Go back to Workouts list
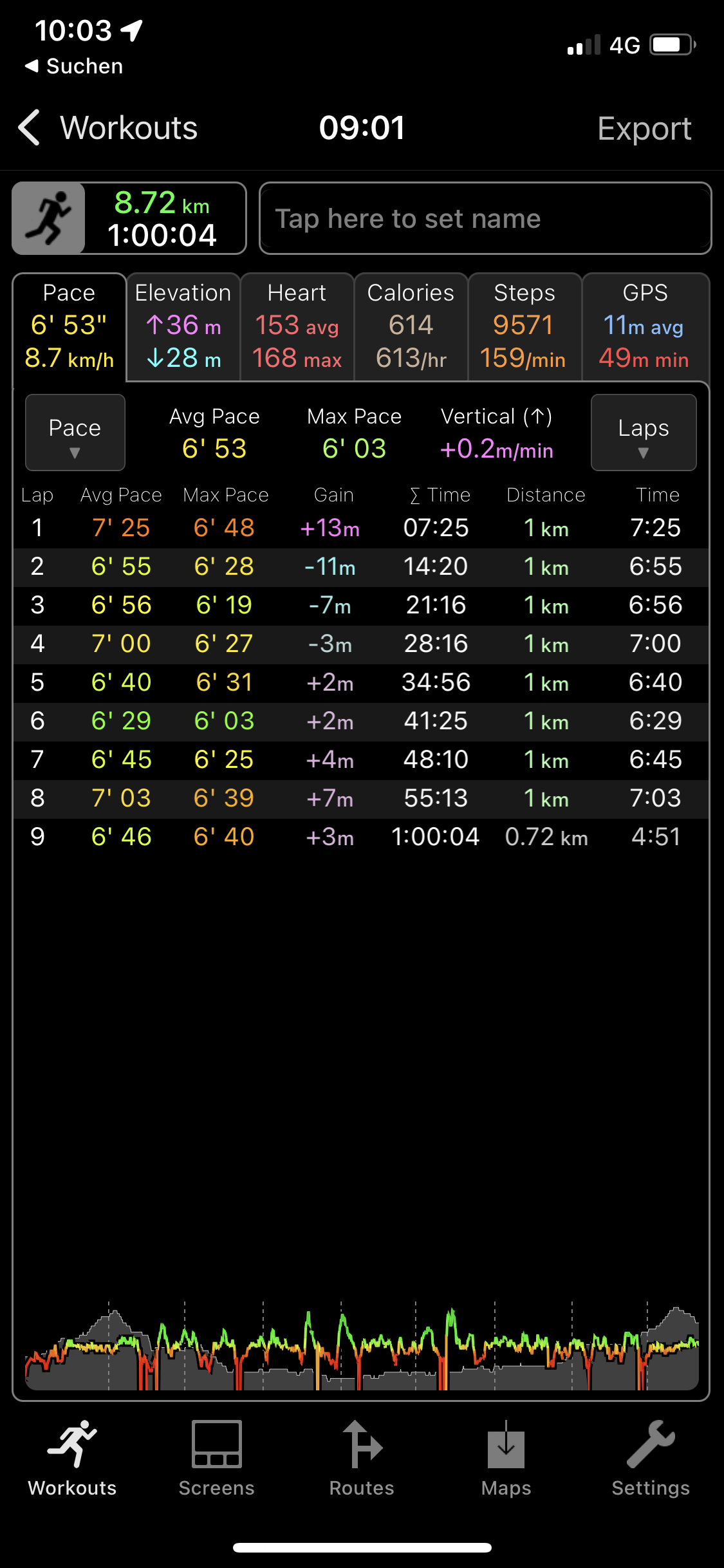 click(x=107, y=128)
